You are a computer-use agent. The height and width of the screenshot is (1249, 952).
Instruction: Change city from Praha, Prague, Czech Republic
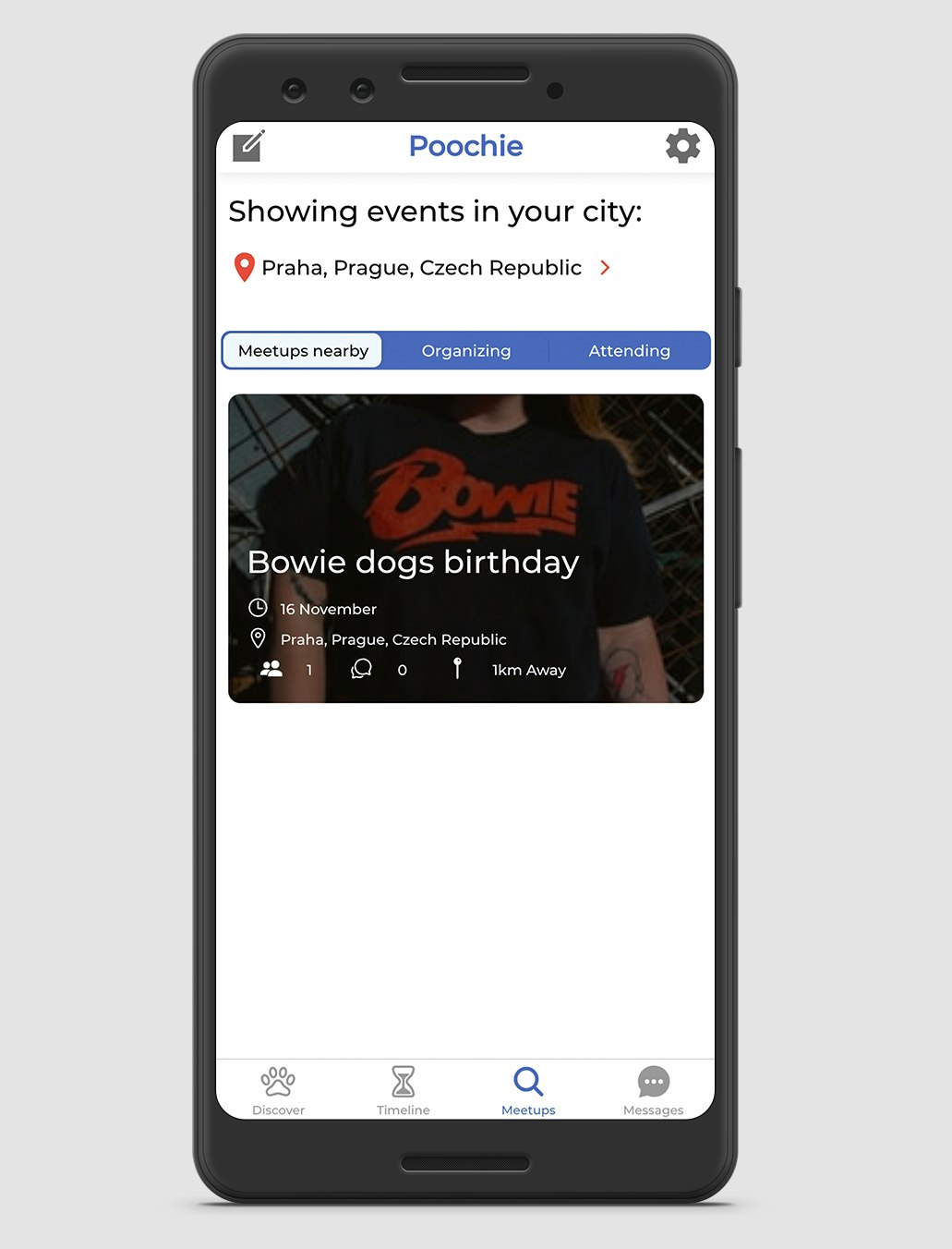tap(605, 268)
